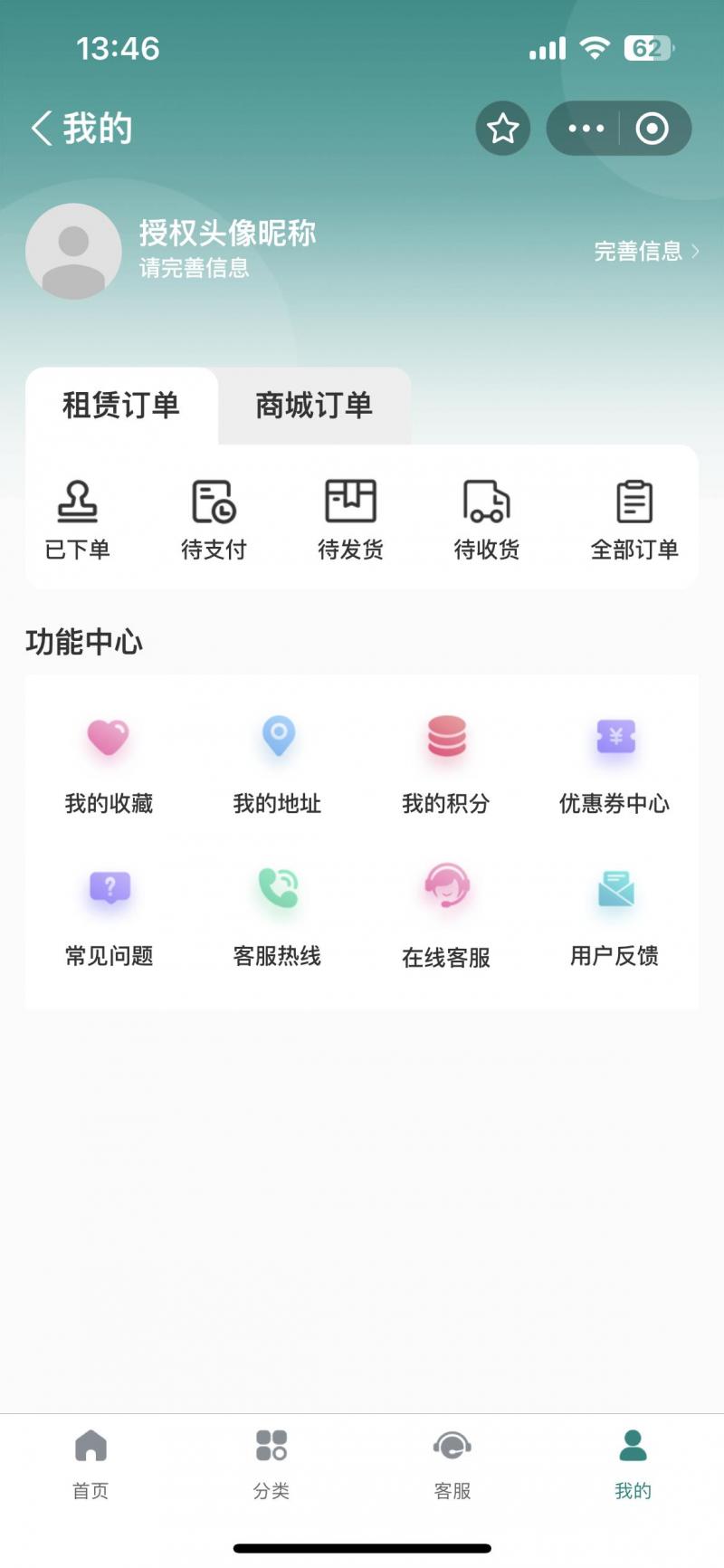Open 优惠券中心
The height and width of the screenshot is (1568, 724).
[x=614, y=762]
